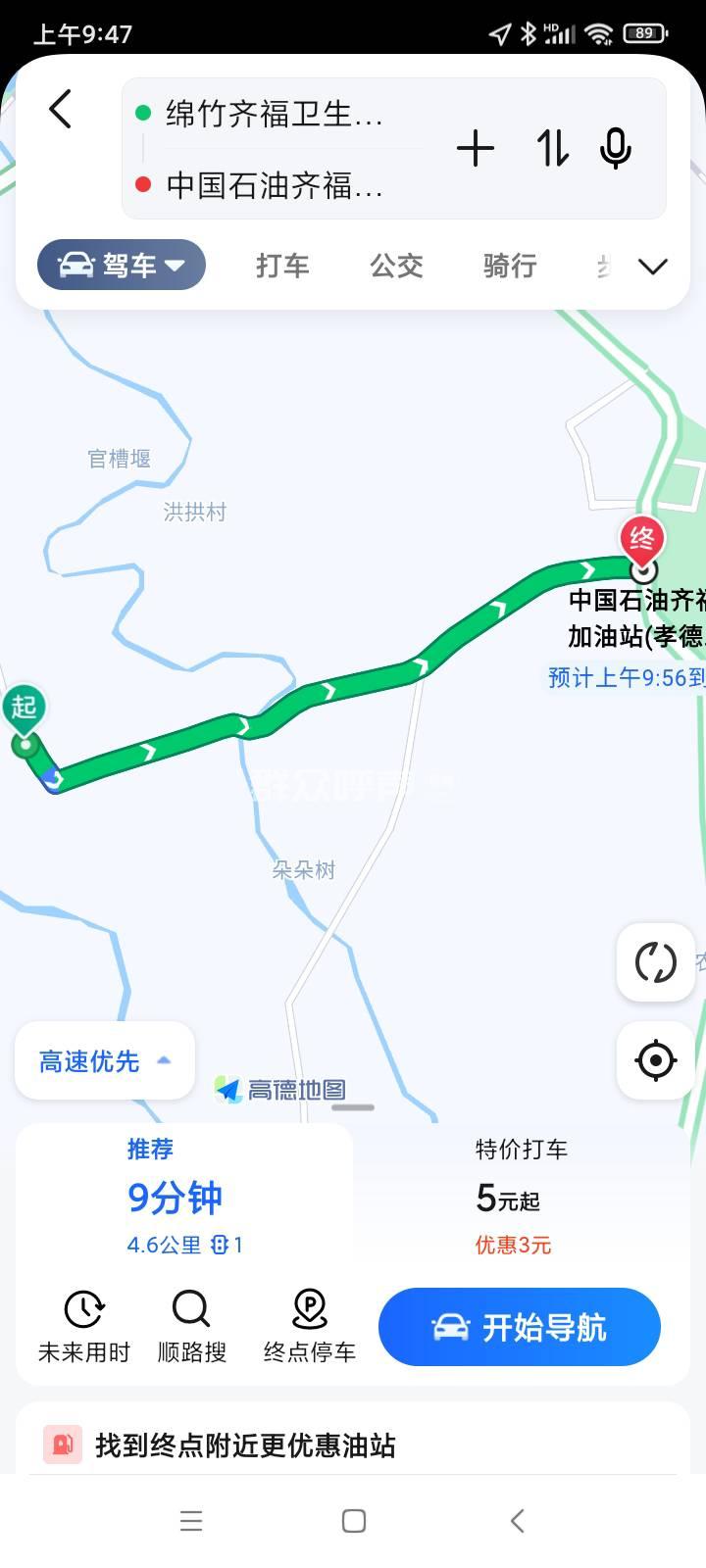Switch to the 公交 tab
The width and height of the screenshot is (706, 1568).
396,266
